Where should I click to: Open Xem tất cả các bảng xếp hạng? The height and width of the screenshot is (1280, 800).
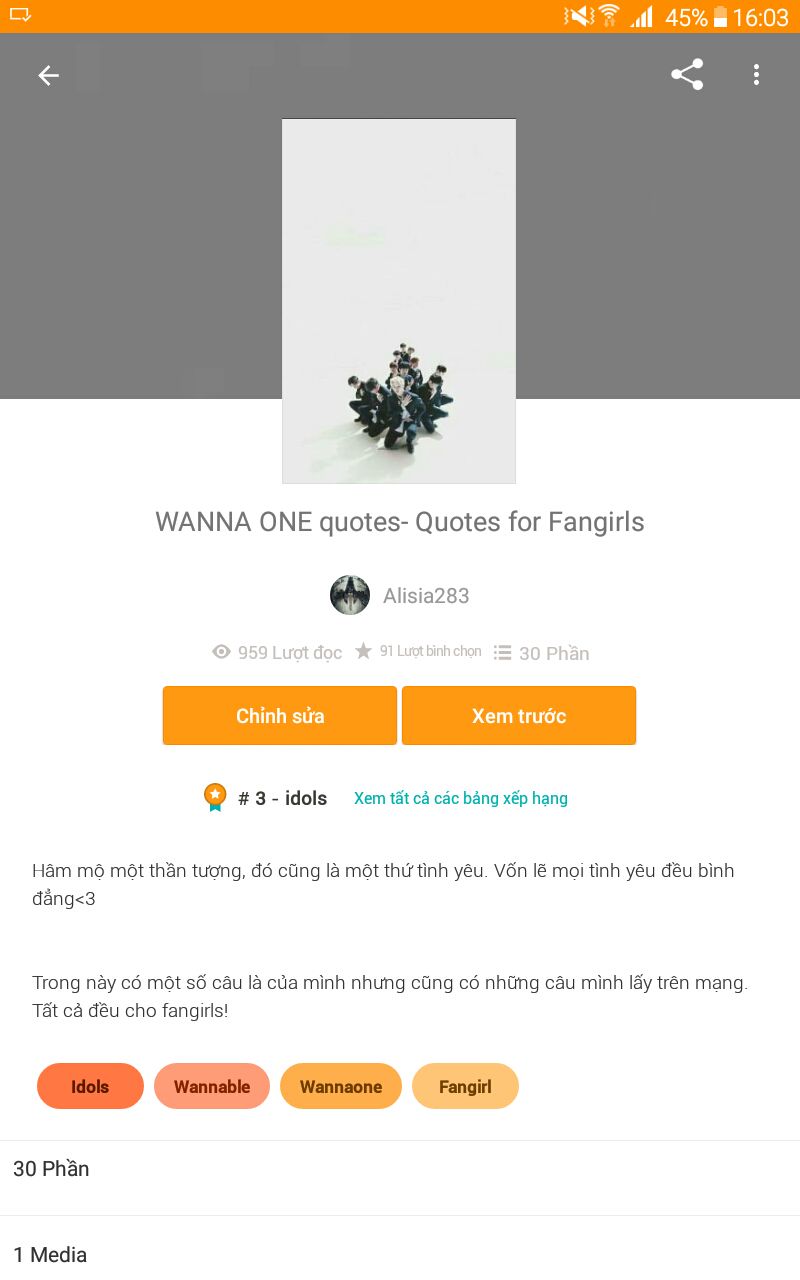461,798
